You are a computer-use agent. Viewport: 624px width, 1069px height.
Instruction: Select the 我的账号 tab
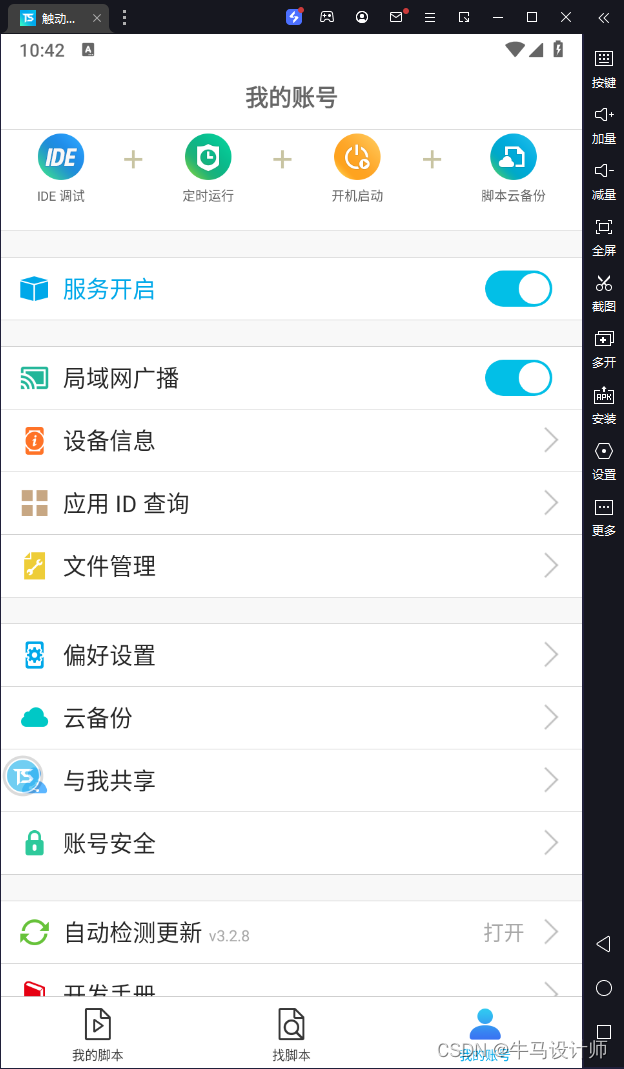[x=485, y=1033]
